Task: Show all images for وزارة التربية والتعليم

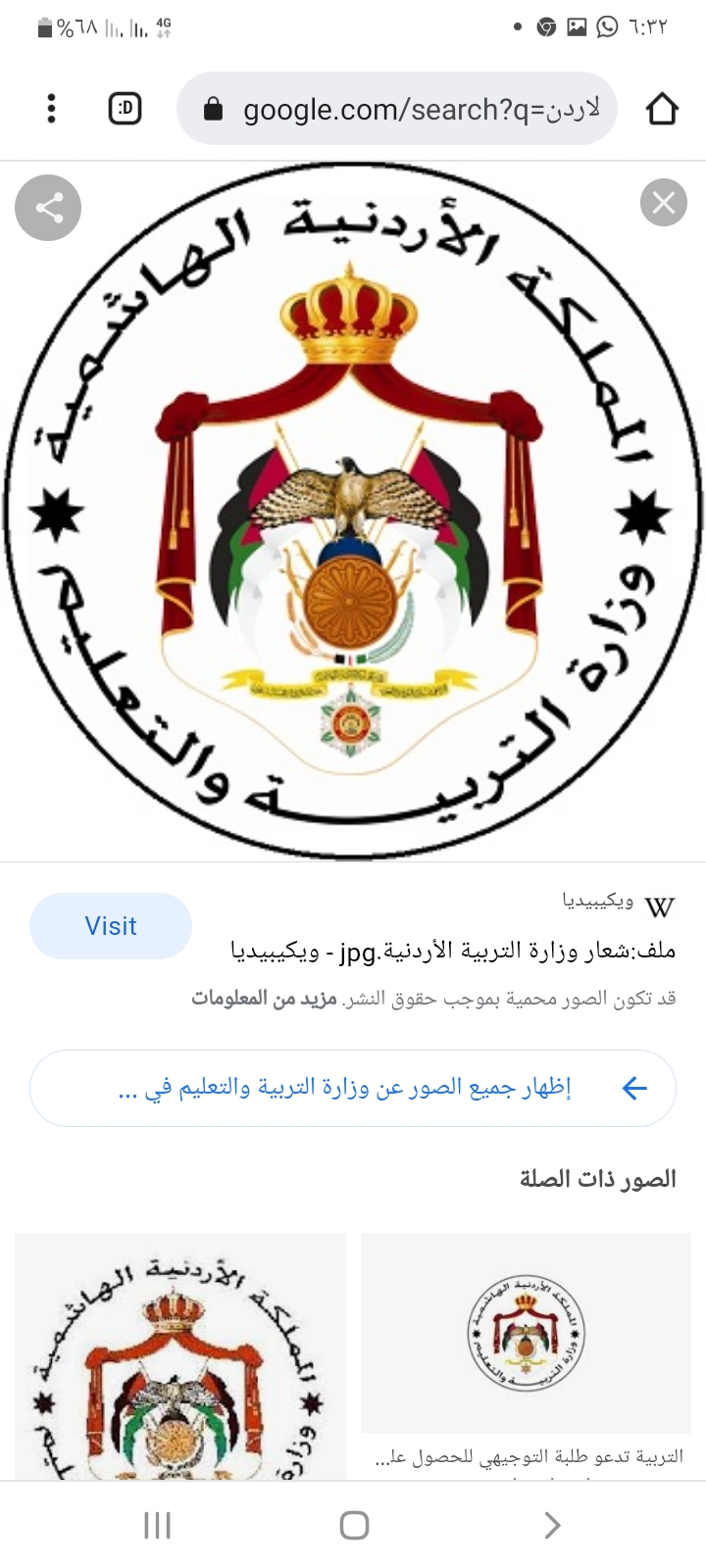Action: pyautogui.click(x=353, y=1088)
